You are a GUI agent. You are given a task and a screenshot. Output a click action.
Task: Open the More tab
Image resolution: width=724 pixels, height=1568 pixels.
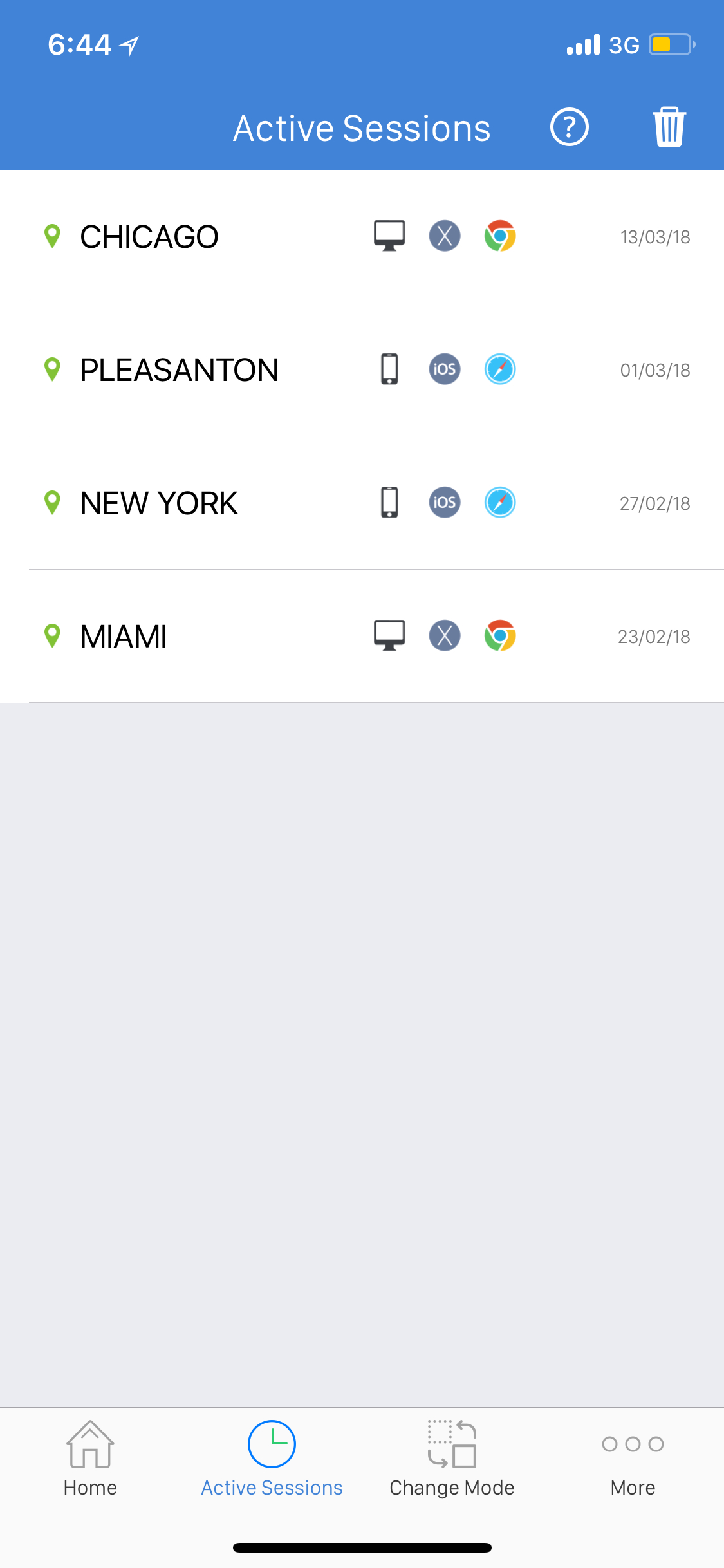(x=633, y=1459)
